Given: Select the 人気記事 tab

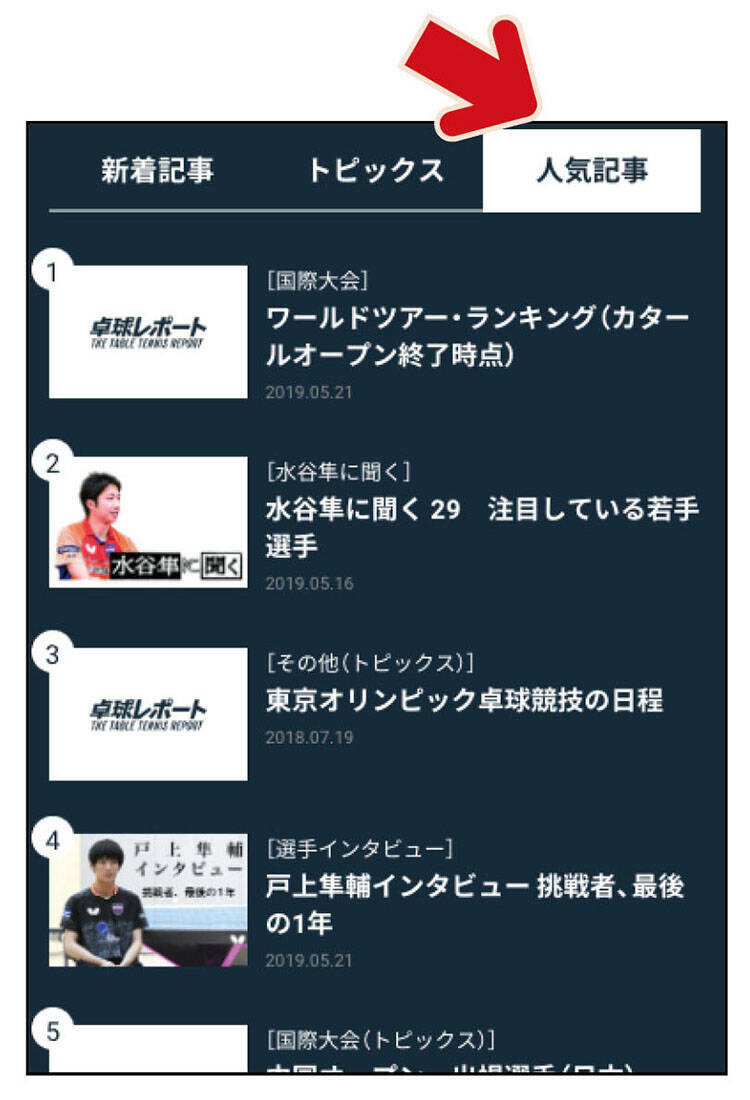Looking at the screenshot, I should point(592,171).
